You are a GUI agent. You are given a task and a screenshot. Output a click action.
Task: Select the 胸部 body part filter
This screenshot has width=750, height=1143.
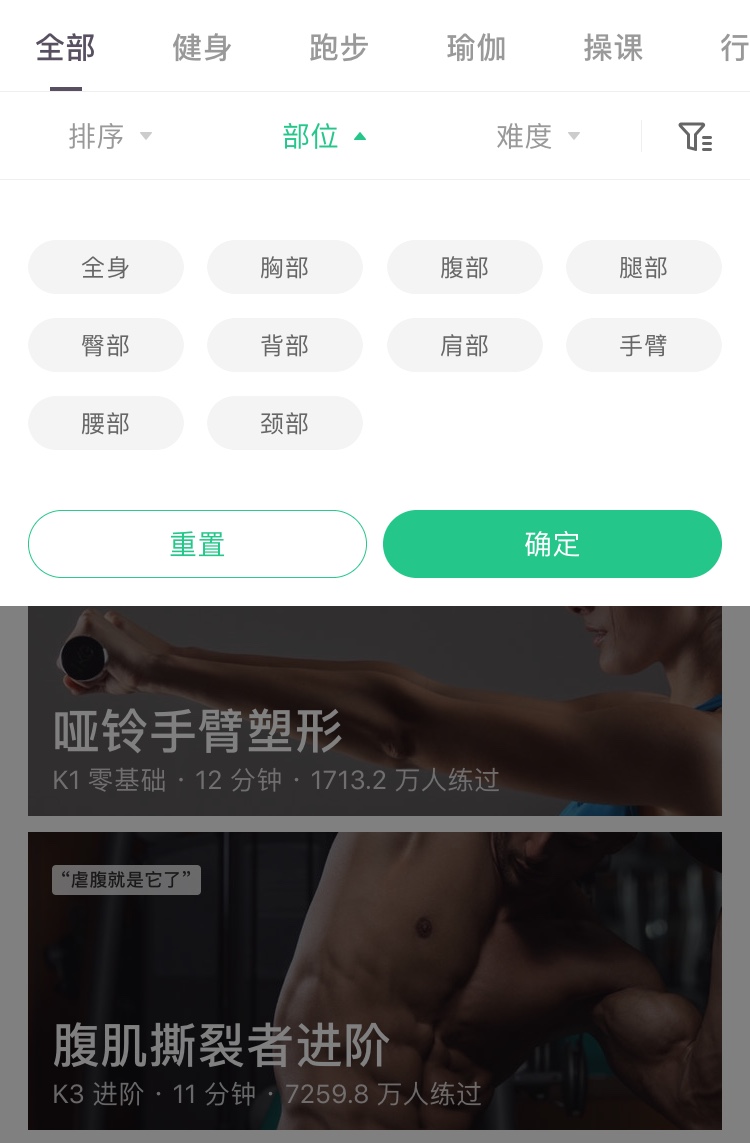point(285,267)
